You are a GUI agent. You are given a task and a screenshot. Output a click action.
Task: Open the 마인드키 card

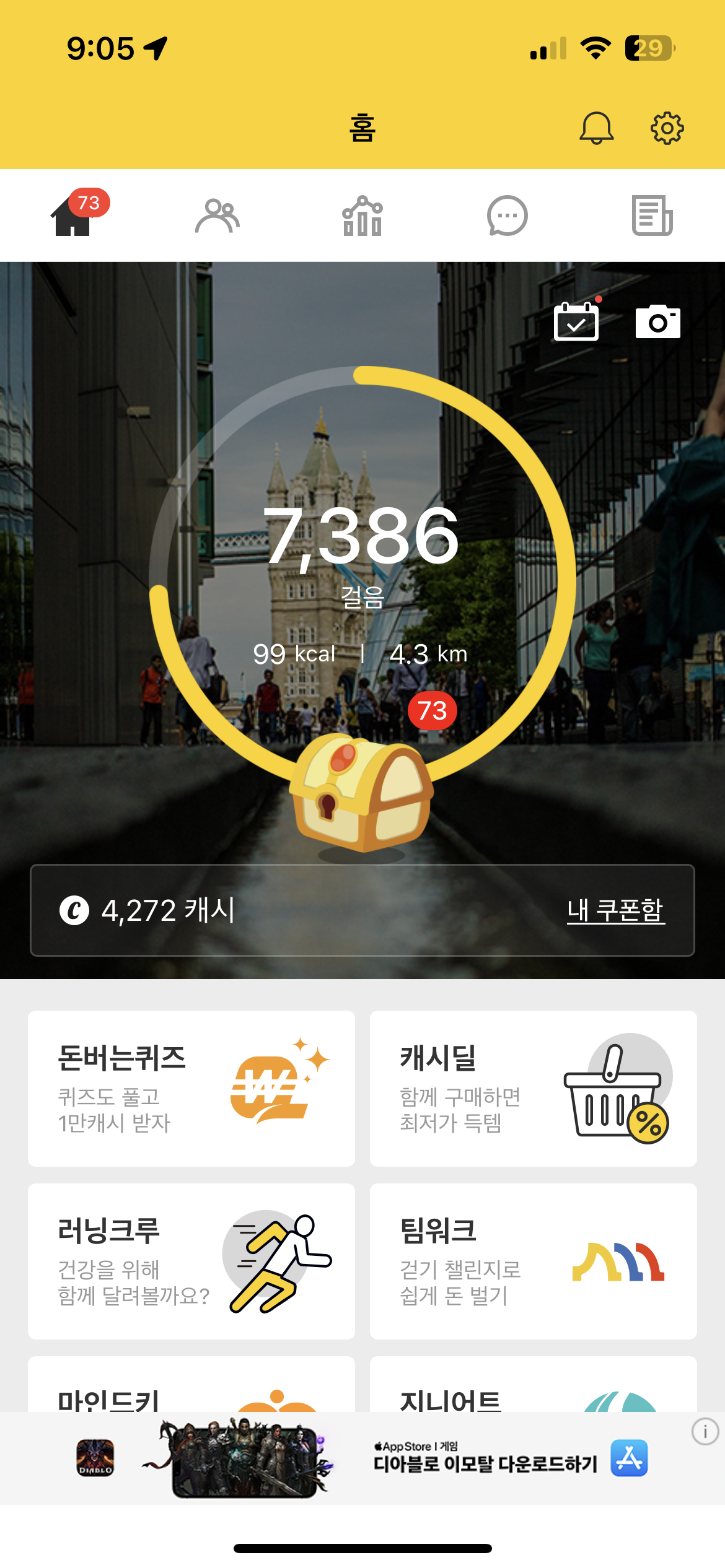tap(191, 1387)
